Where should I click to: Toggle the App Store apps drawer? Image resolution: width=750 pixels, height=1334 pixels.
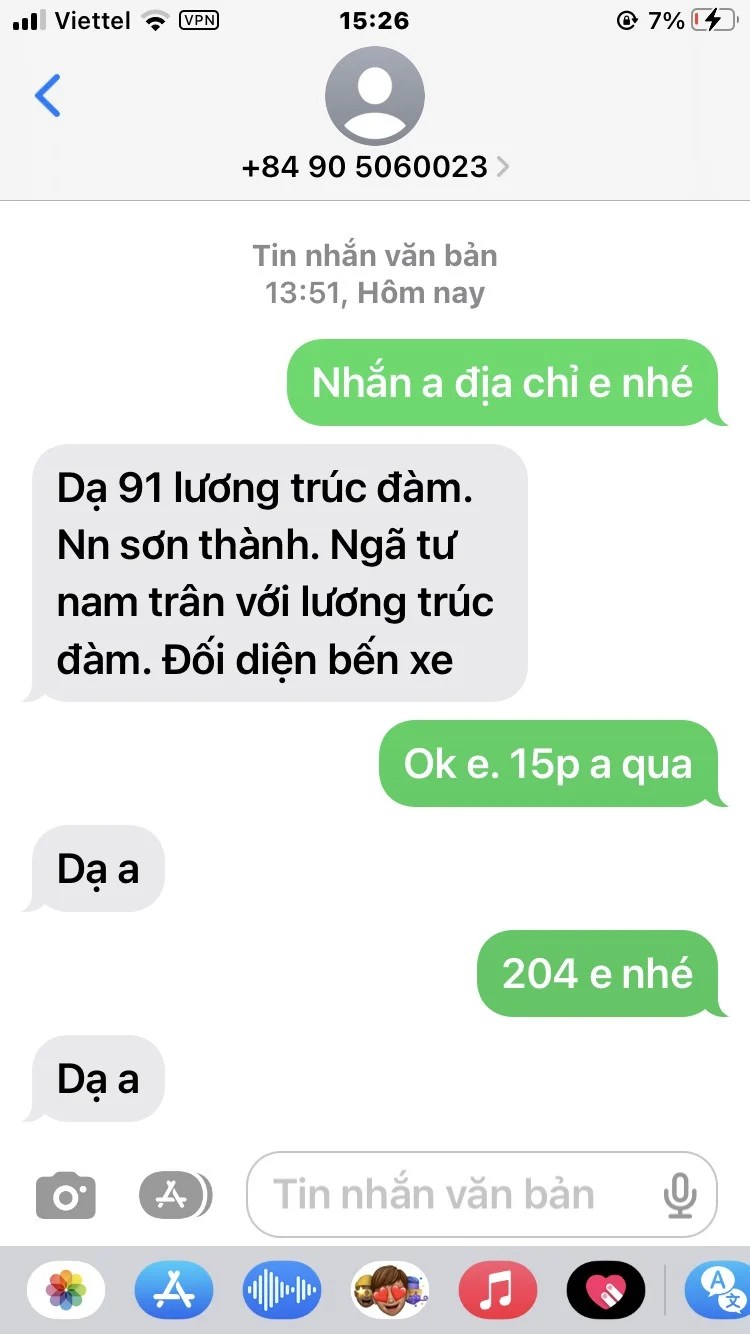coord(174,1194)
